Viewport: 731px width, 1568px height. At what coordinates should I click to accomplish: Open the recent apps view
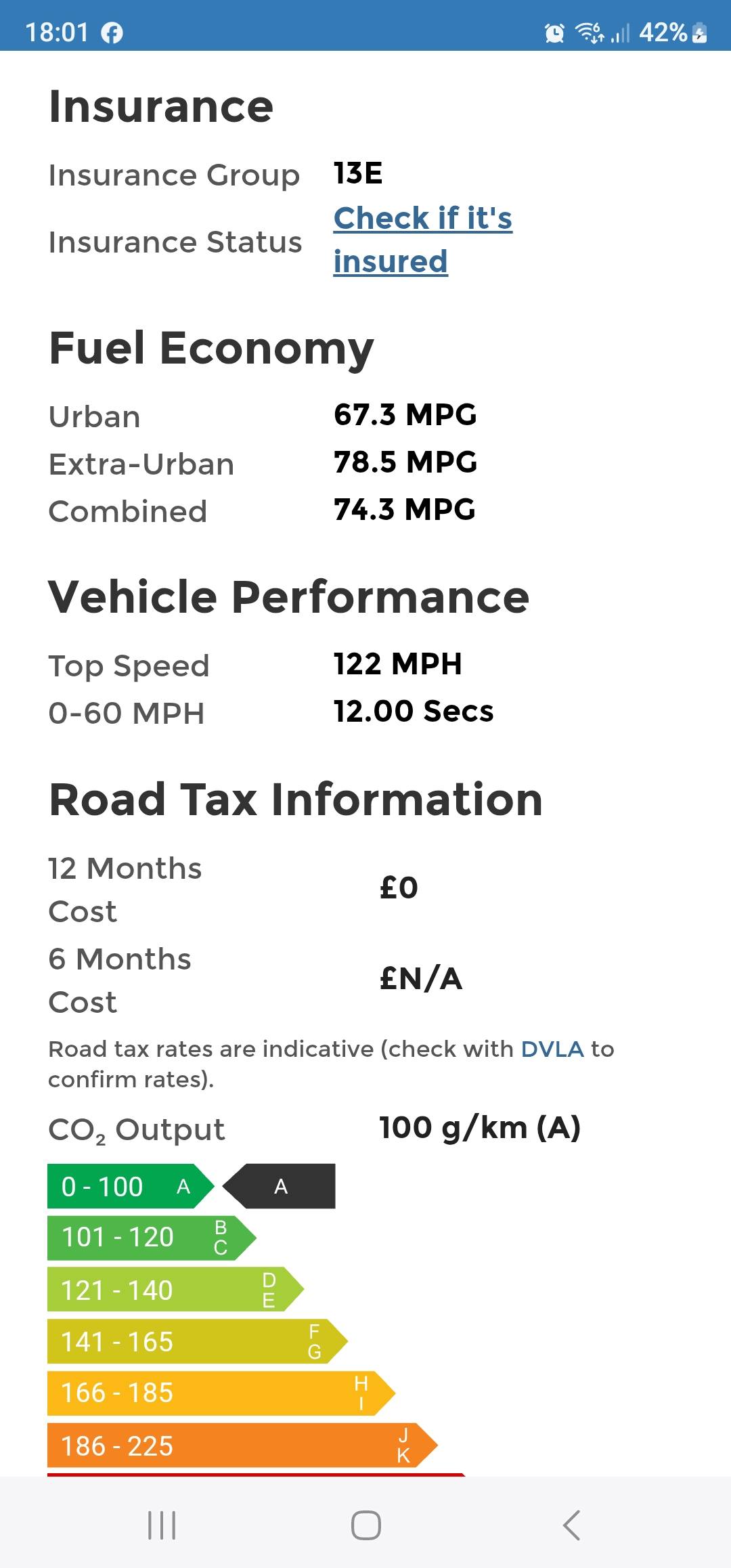coord(162,1525)
